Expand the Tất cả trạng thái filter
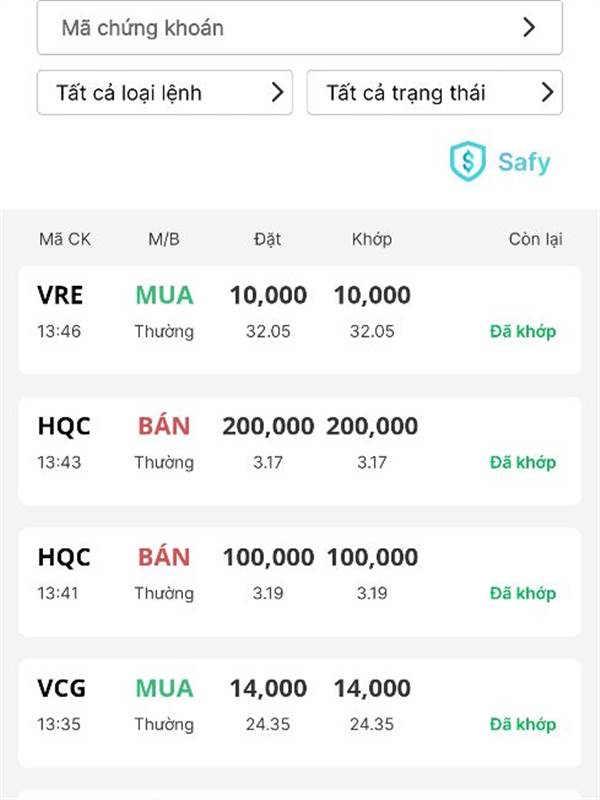The height and width of the screenshot is (800, 600). (434, 93)
